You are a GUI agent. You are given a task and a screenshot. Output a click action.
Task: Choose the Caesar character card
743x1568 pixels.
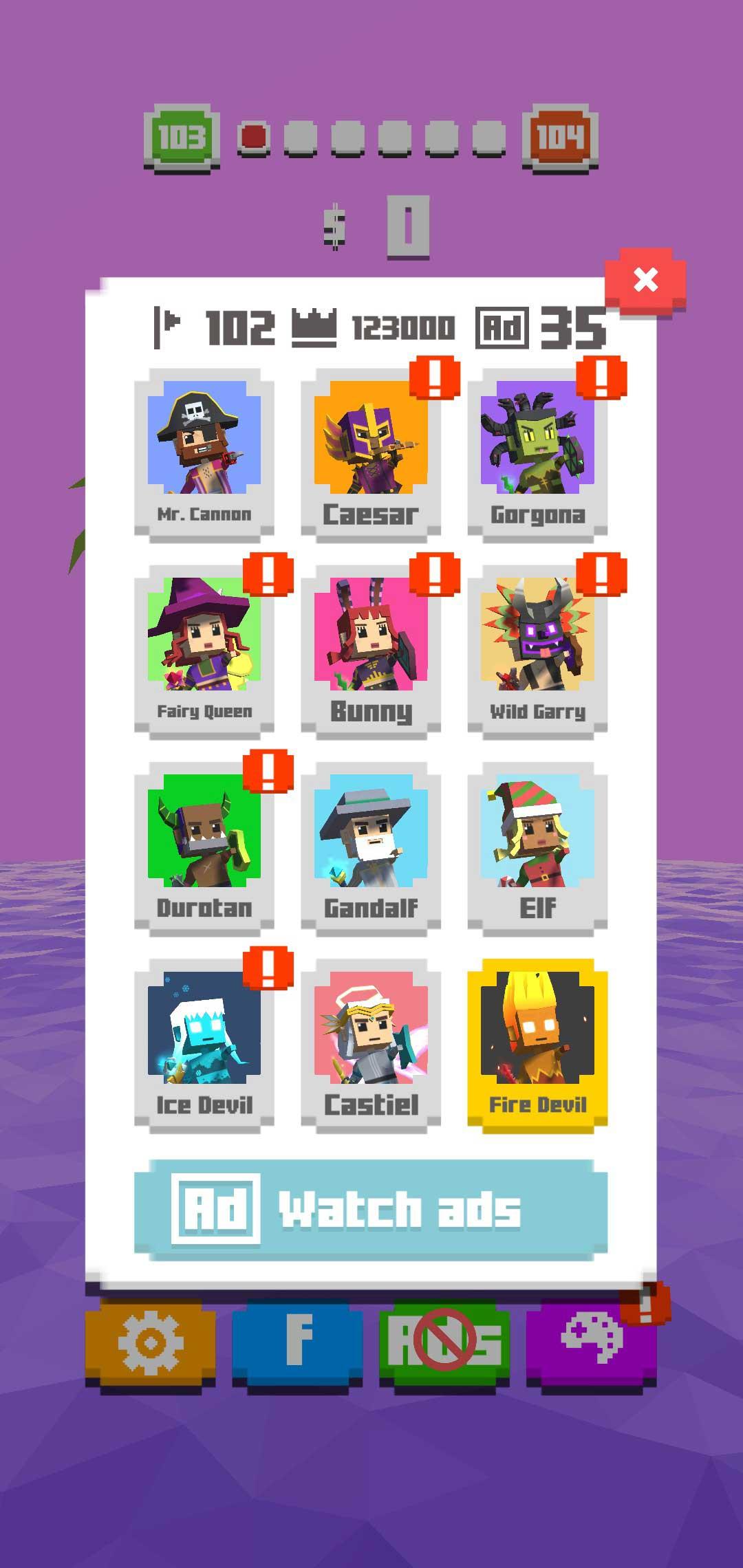click(371, 450)
